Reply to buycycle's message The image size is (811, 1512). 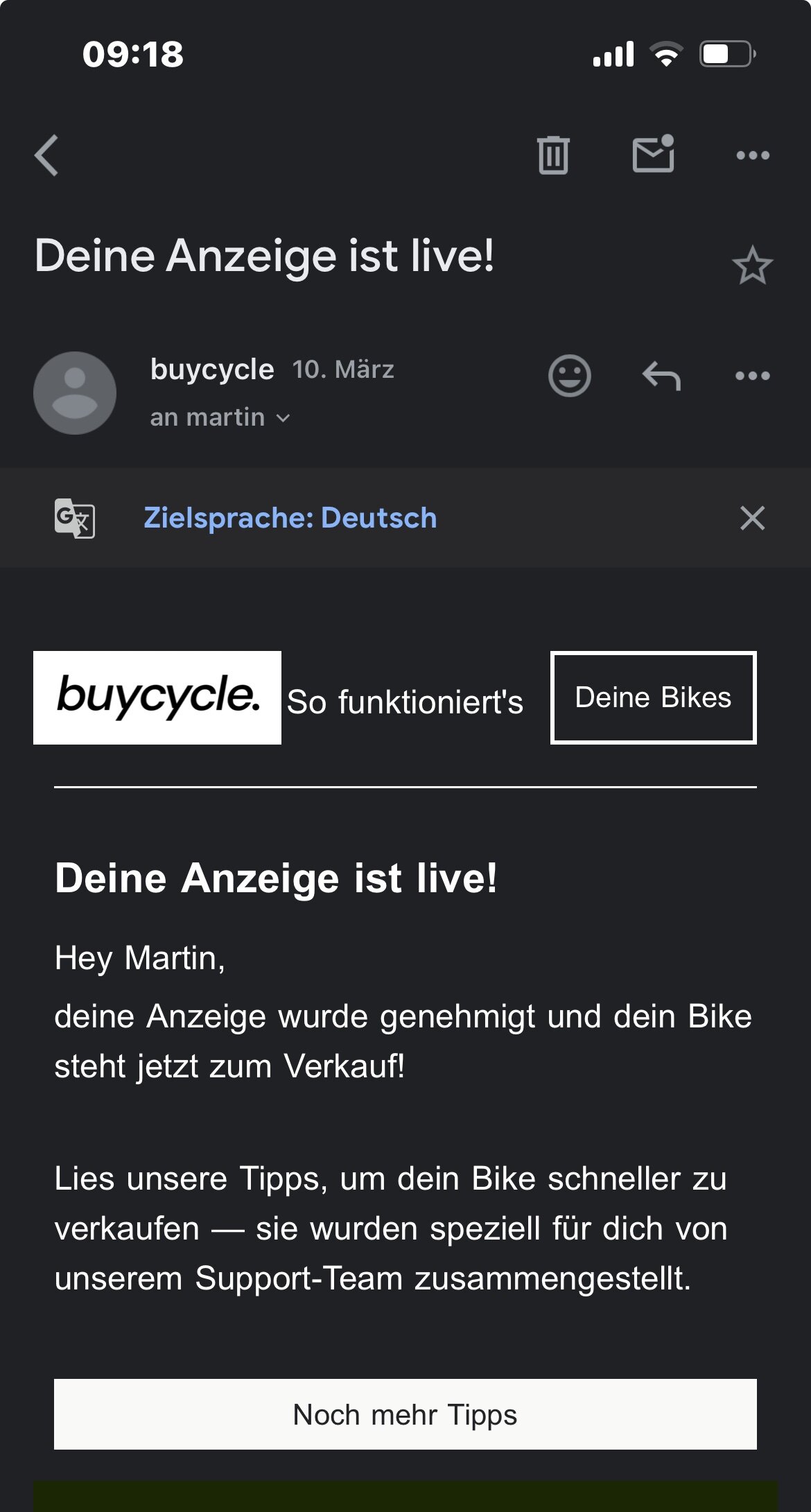pyautogui.click(x=661, y=376)
